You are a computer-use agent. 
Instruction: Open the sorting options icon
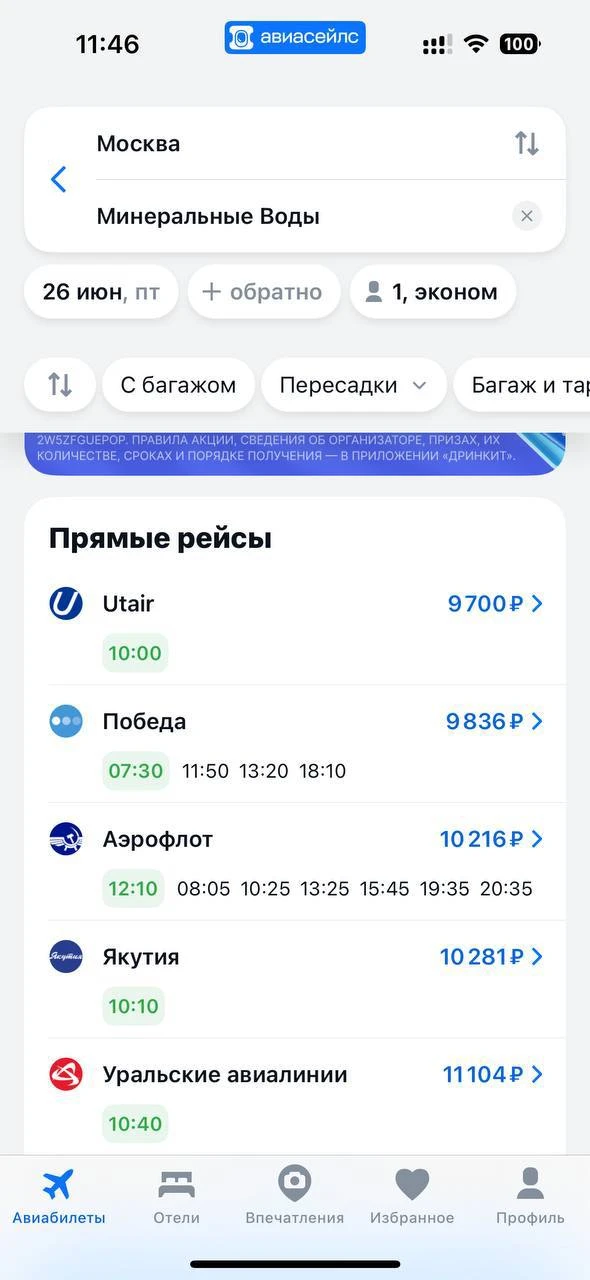coord(60,385)
